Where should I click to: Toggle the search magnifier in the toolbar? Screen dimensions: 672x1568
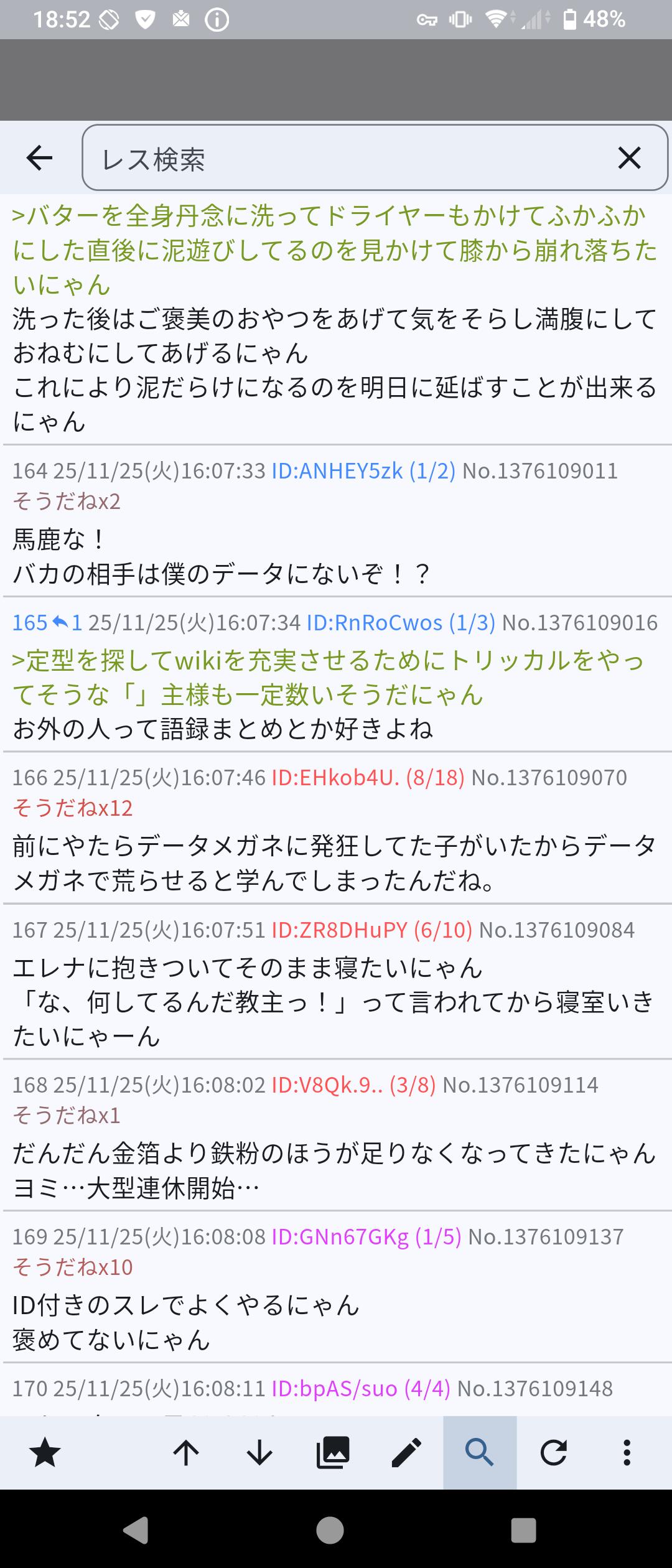tap(480, 1454)
